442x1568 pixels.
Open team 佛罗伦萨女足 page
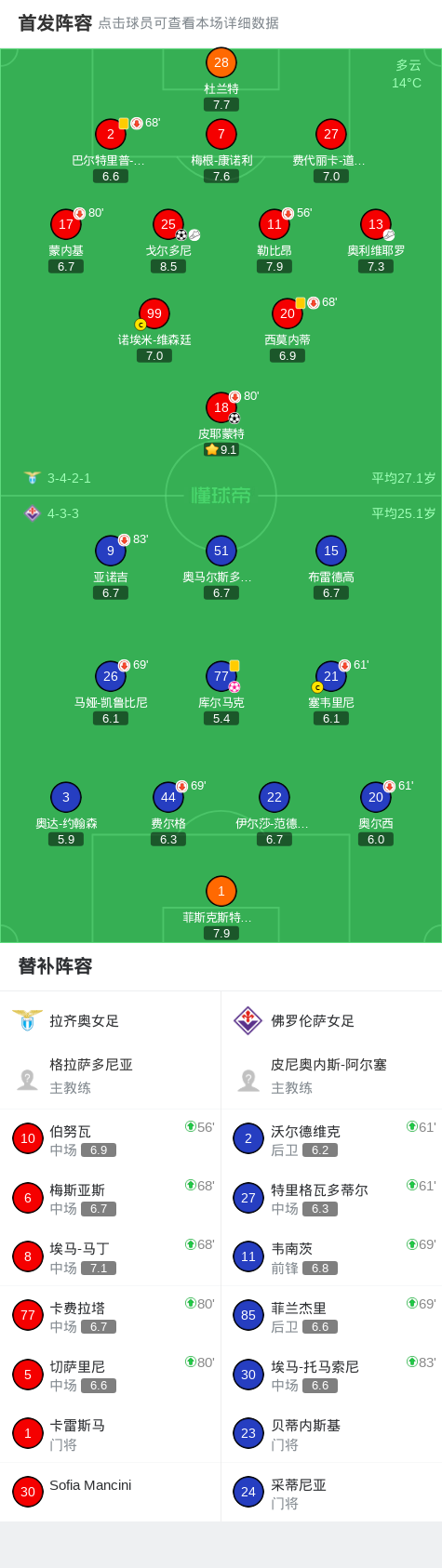[331, 1020]
